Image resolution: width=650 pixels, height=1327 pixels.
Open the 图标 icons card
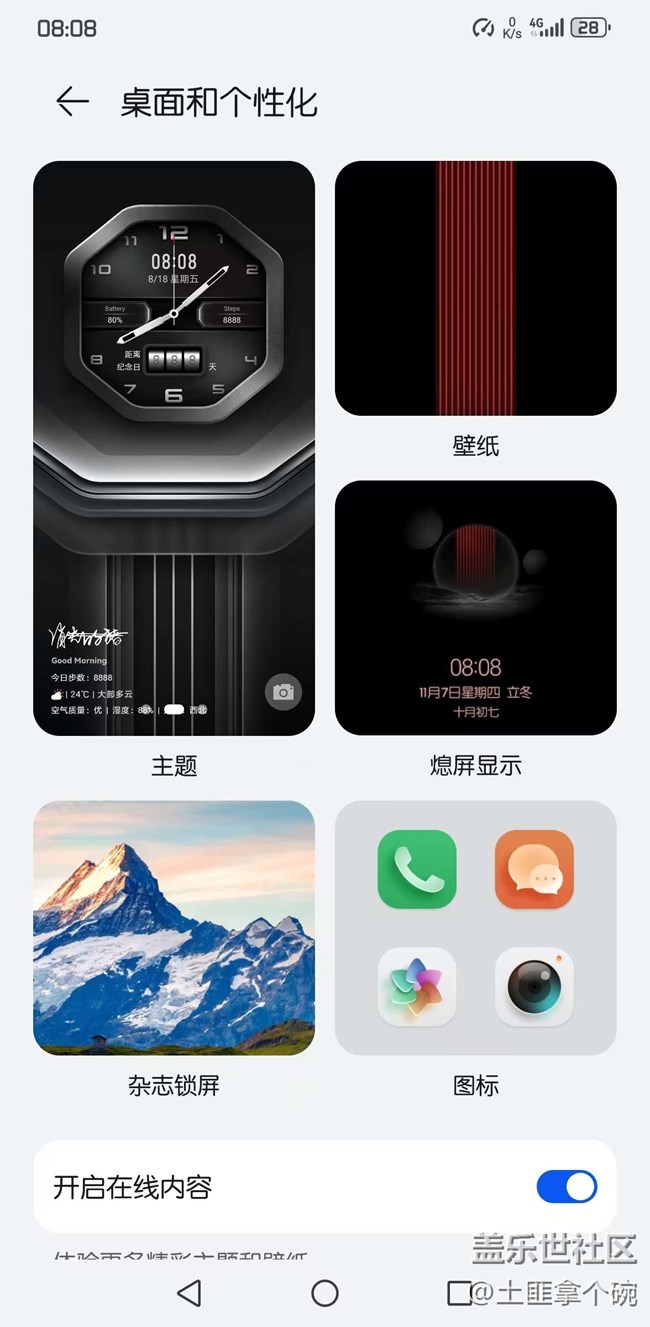pyautogui.click(x=475, y=927)
